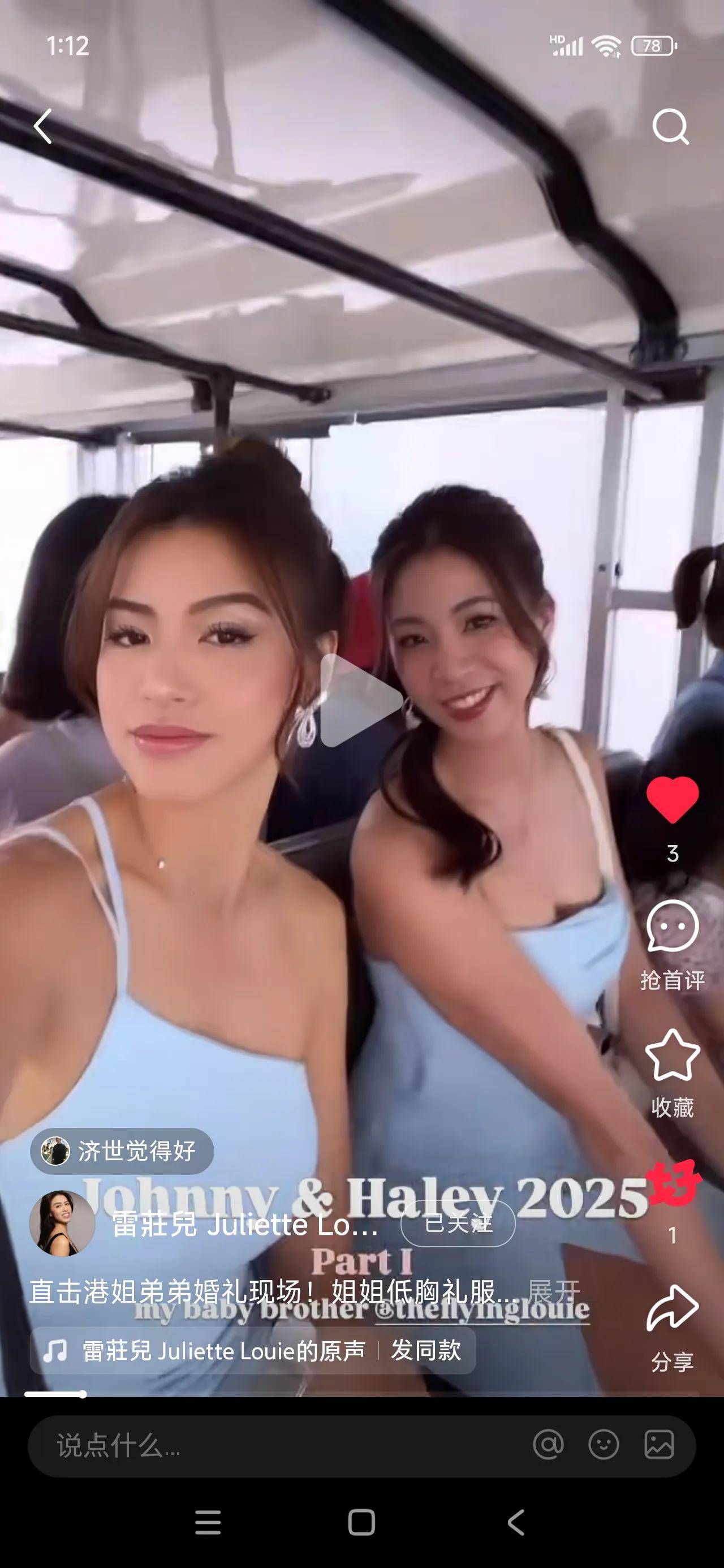Image resolution: width=724 pixels, height=1568 pixels.
Task: Resume video with the center play button
Action: click(x=360, y=700)
